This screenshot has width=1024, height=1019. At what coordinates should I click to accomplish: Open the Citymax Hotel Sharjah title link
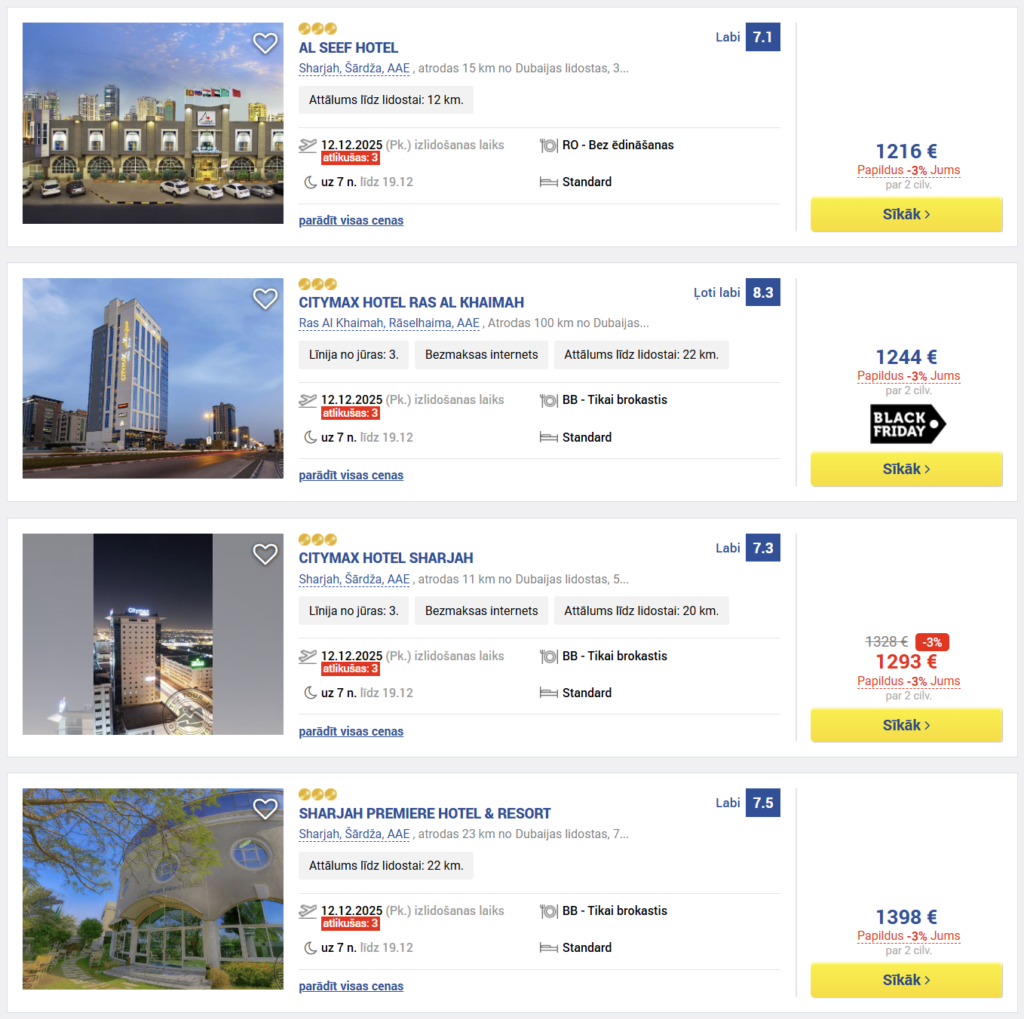386,558
